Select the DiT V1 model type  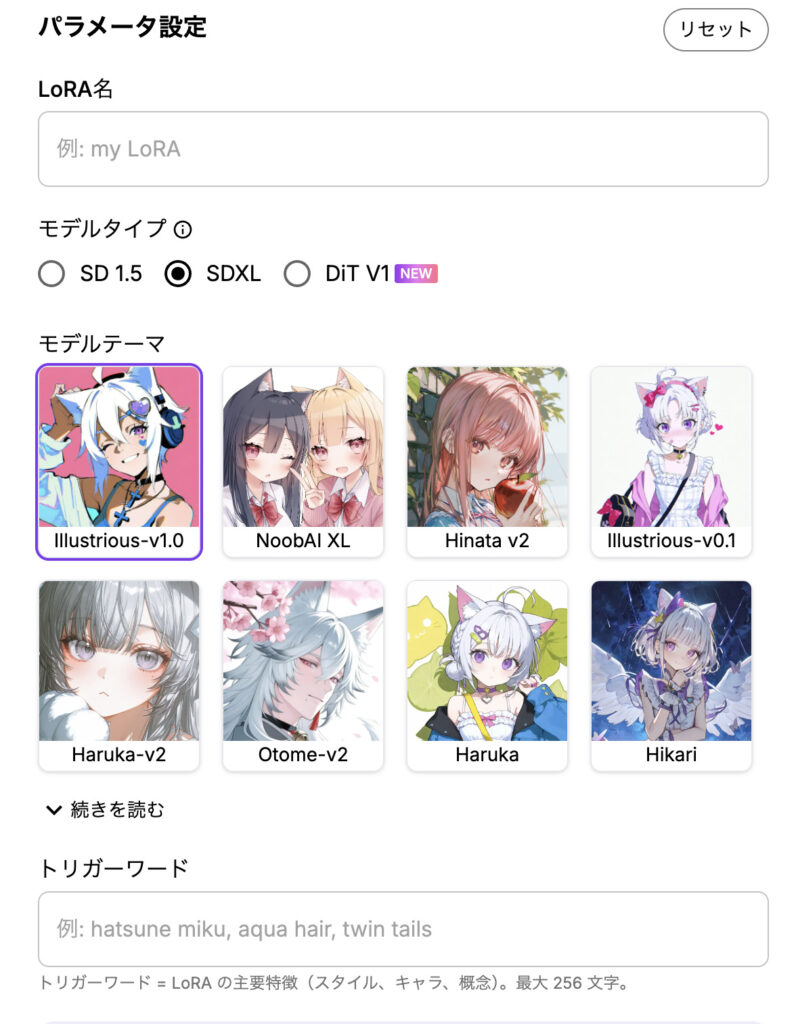(x=297, y=274)
